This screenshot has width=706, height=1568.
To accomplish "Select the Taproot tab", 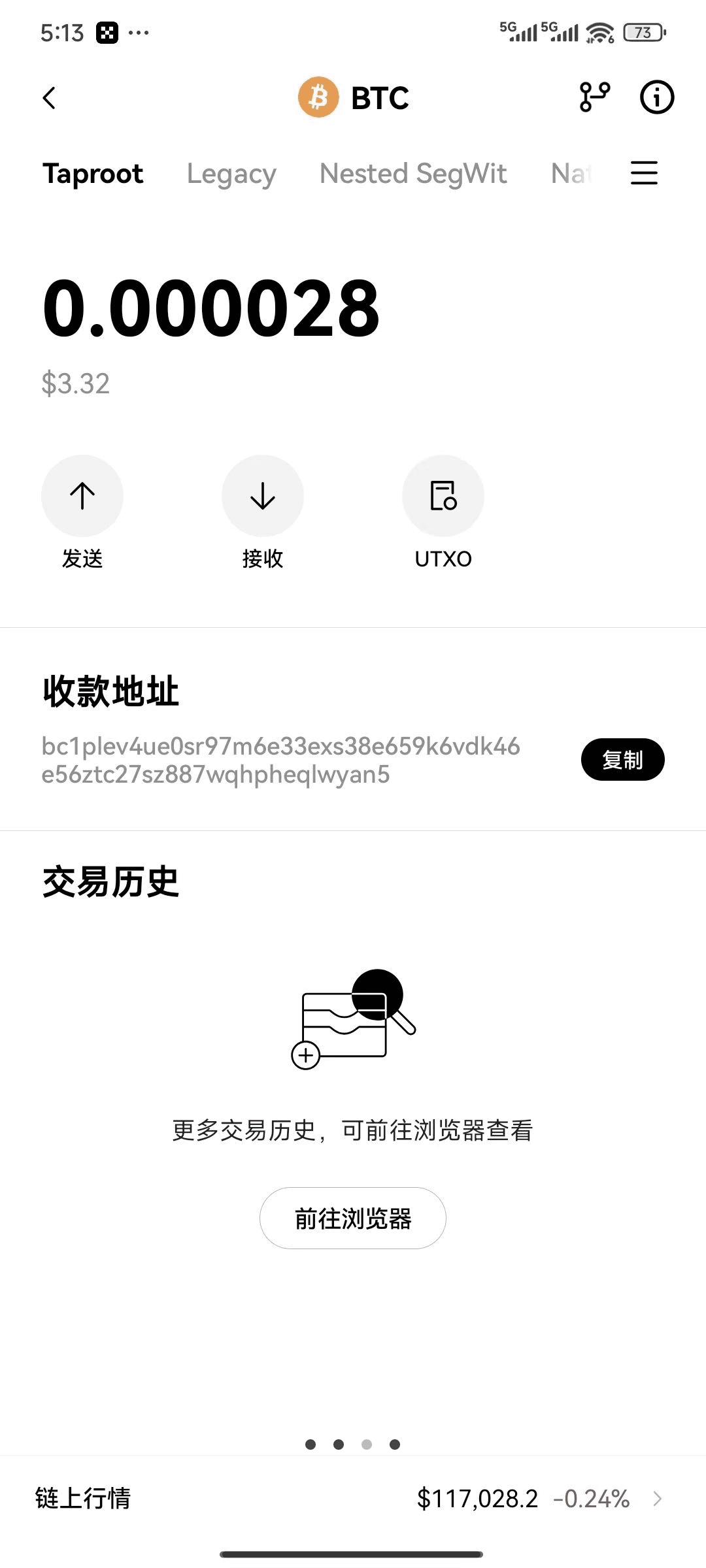I will [x=93, y=174].
